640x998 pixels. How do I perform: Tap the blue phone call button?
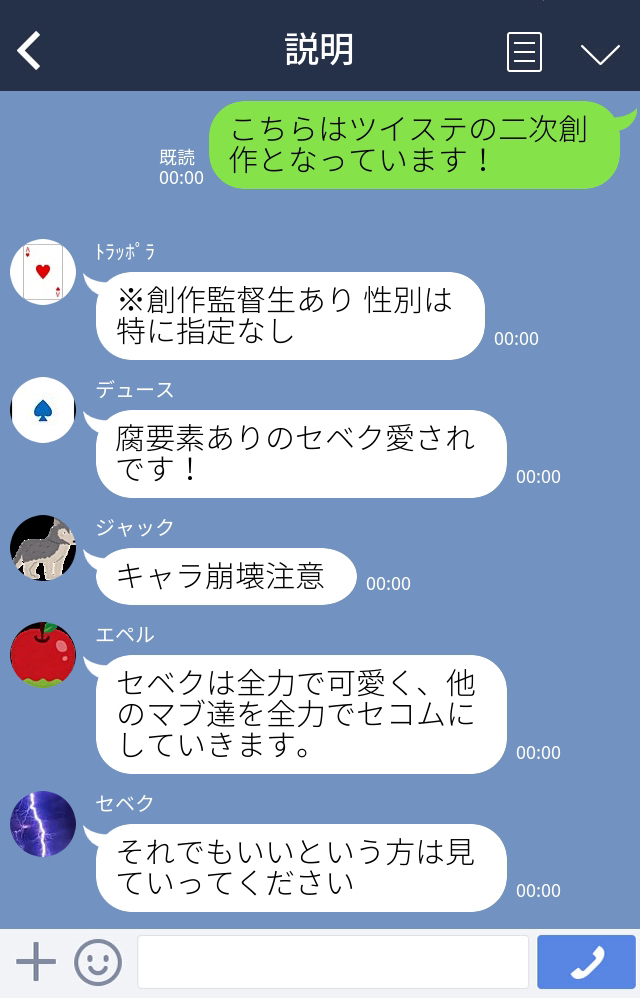pyautogui.click(x=586, y=962)
